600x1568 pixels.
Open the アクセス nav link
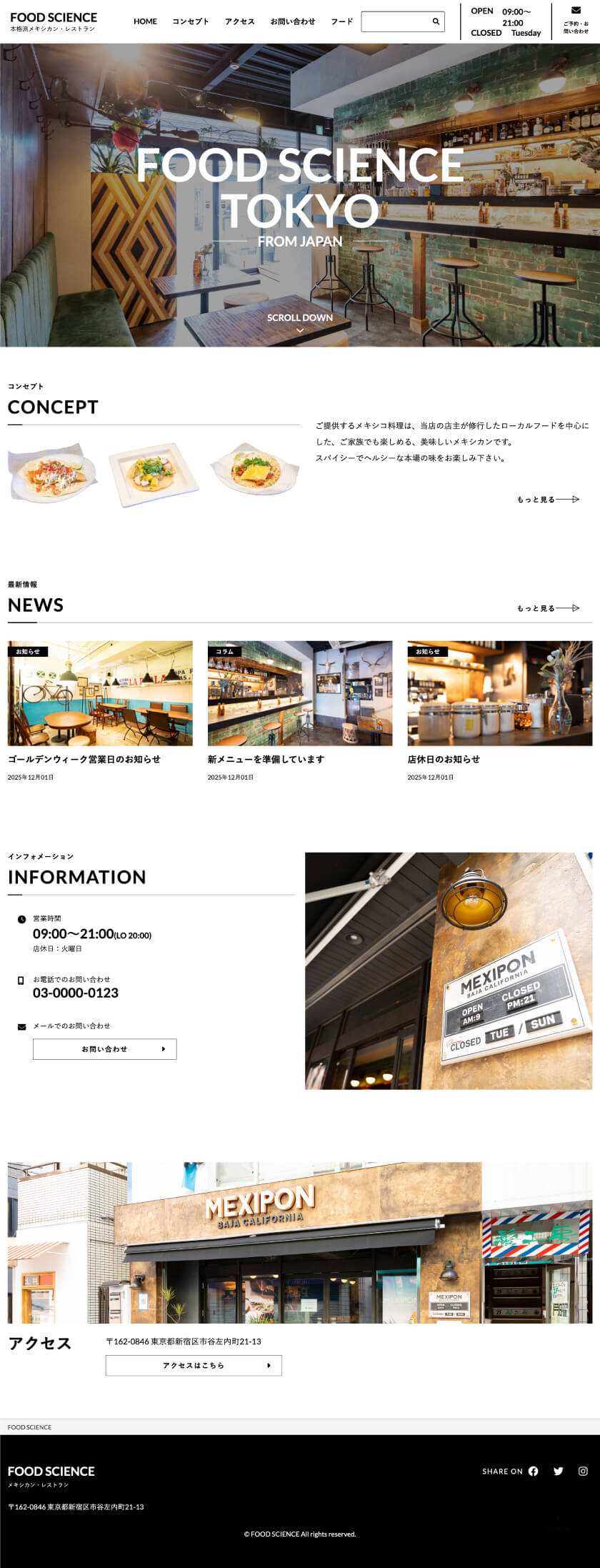tap(239, 21)
